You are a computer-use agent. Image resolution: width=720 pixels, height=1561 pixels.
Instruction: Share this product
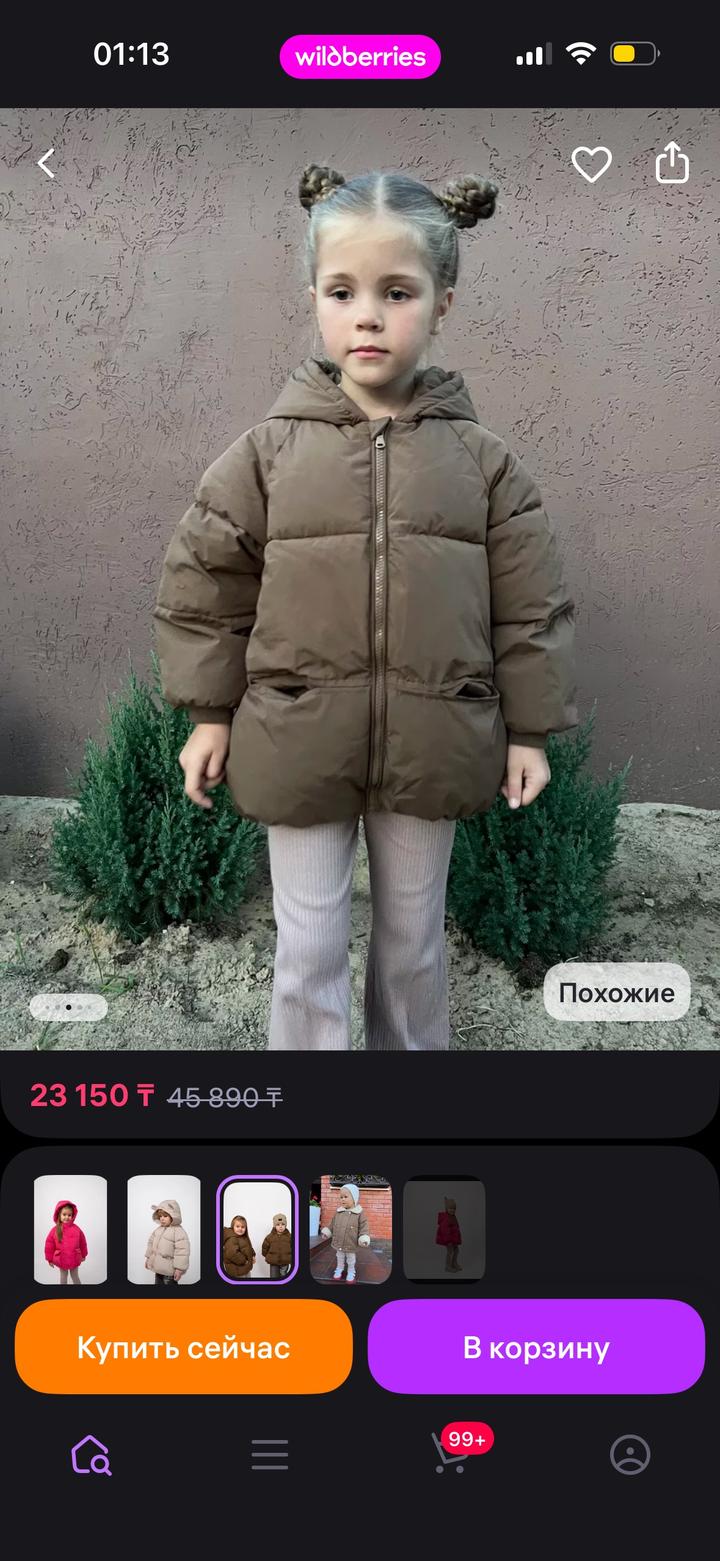672,163
